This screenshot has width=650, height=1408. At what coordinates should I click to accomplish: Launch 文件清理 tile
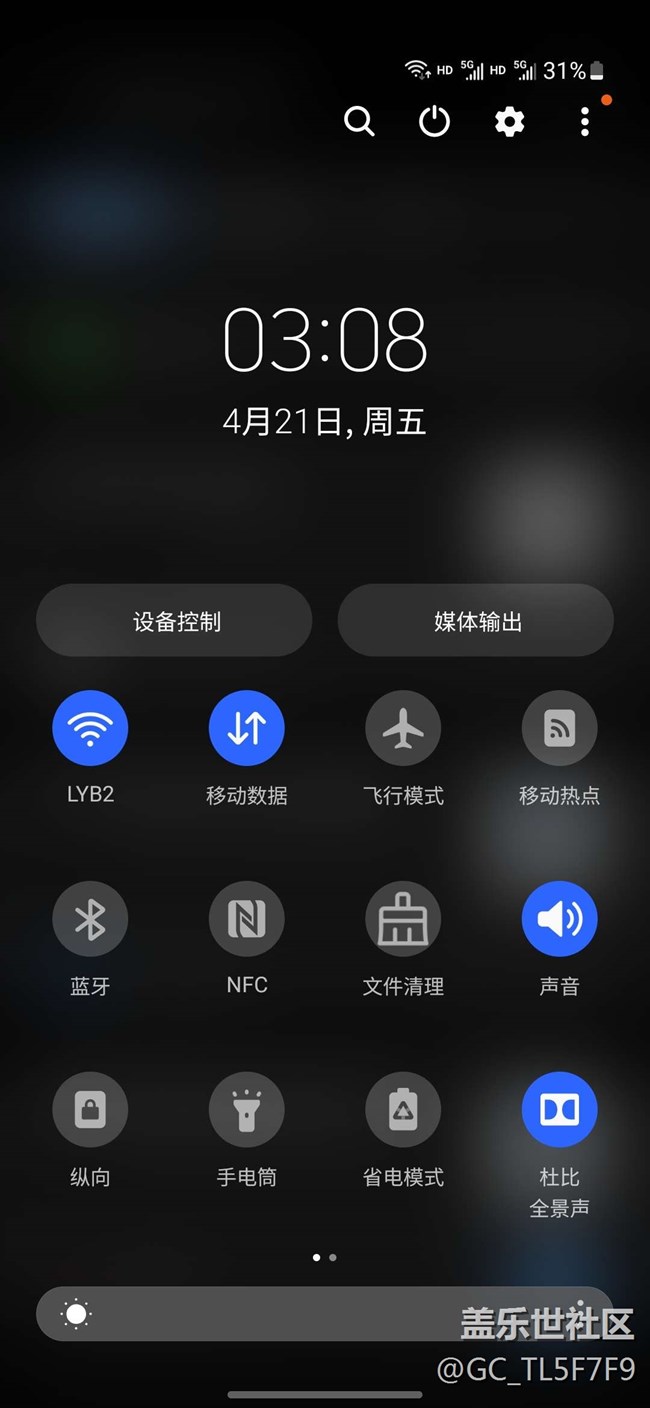click(403, 919)
